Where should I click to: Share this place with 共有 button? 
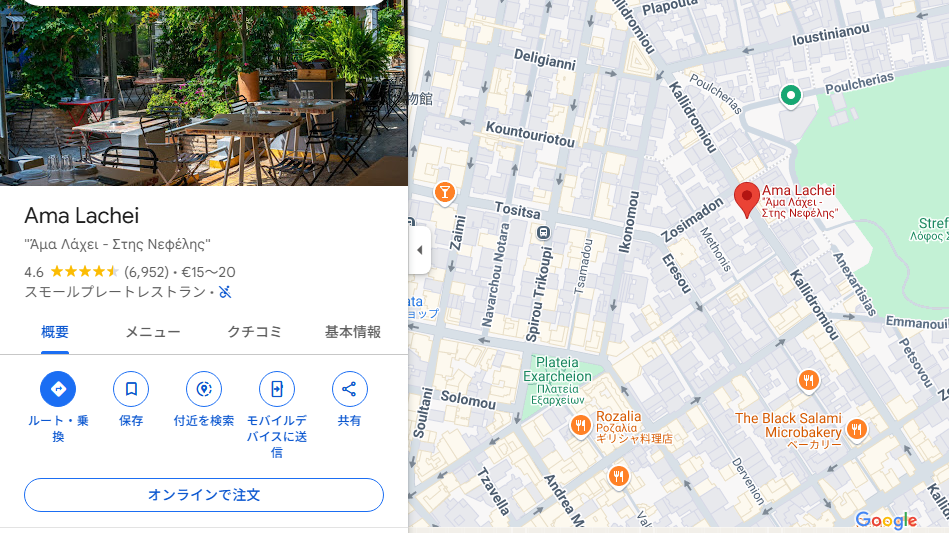[x=349, y=389]
